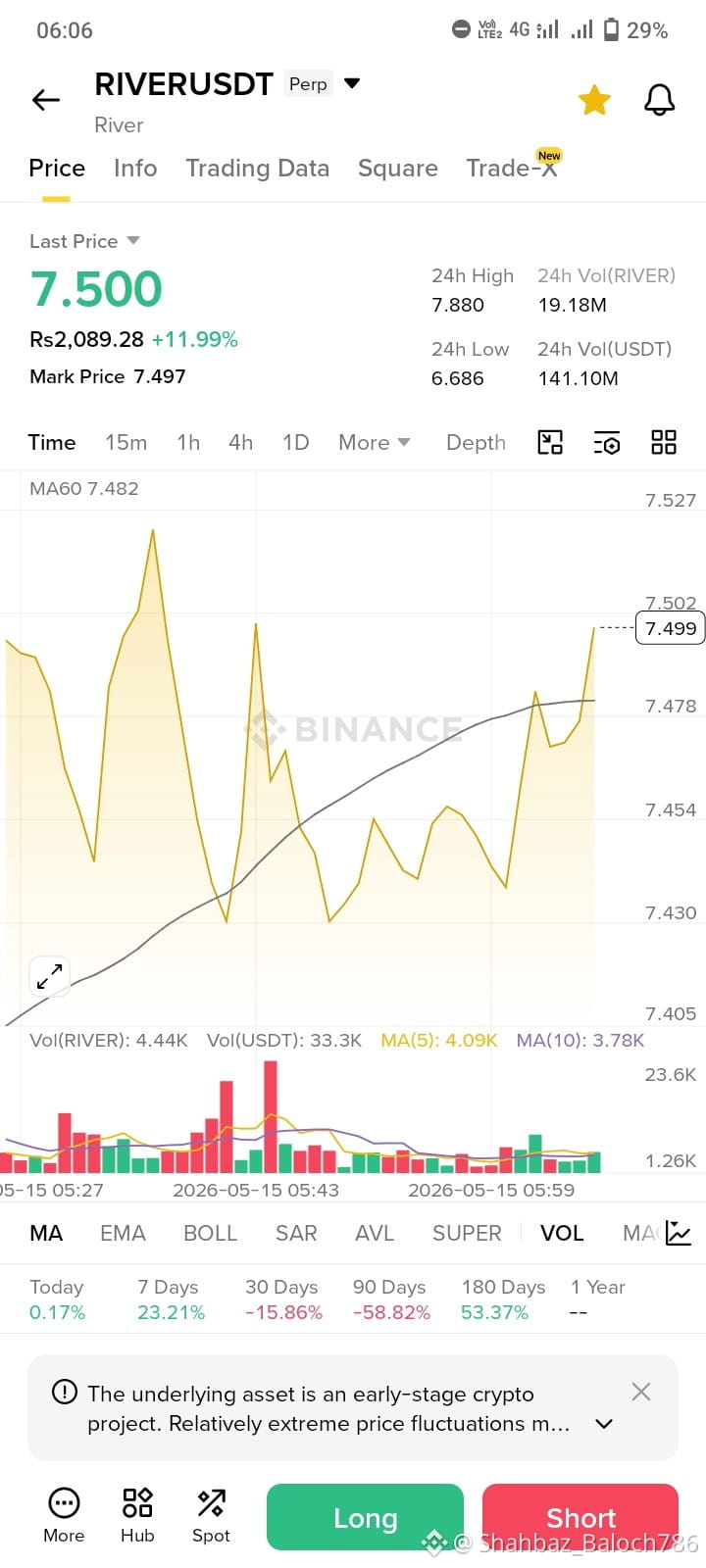Screen dimensions: 706x1568
Task: Expand the price fluctuation warning text
Action: tap(605, 1424)
